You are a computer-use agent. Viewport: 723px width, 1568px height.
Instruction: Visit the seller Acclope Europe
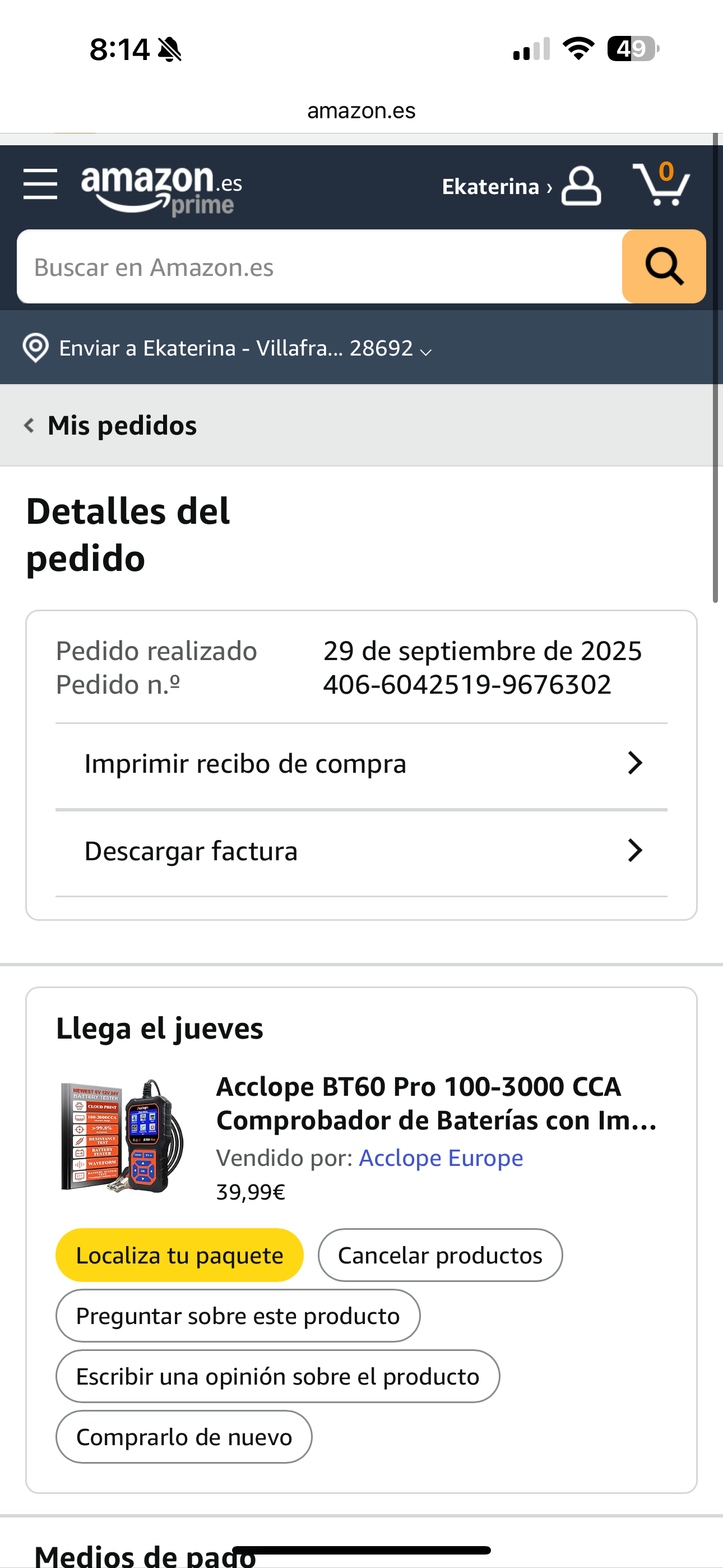click(441, 1157)
